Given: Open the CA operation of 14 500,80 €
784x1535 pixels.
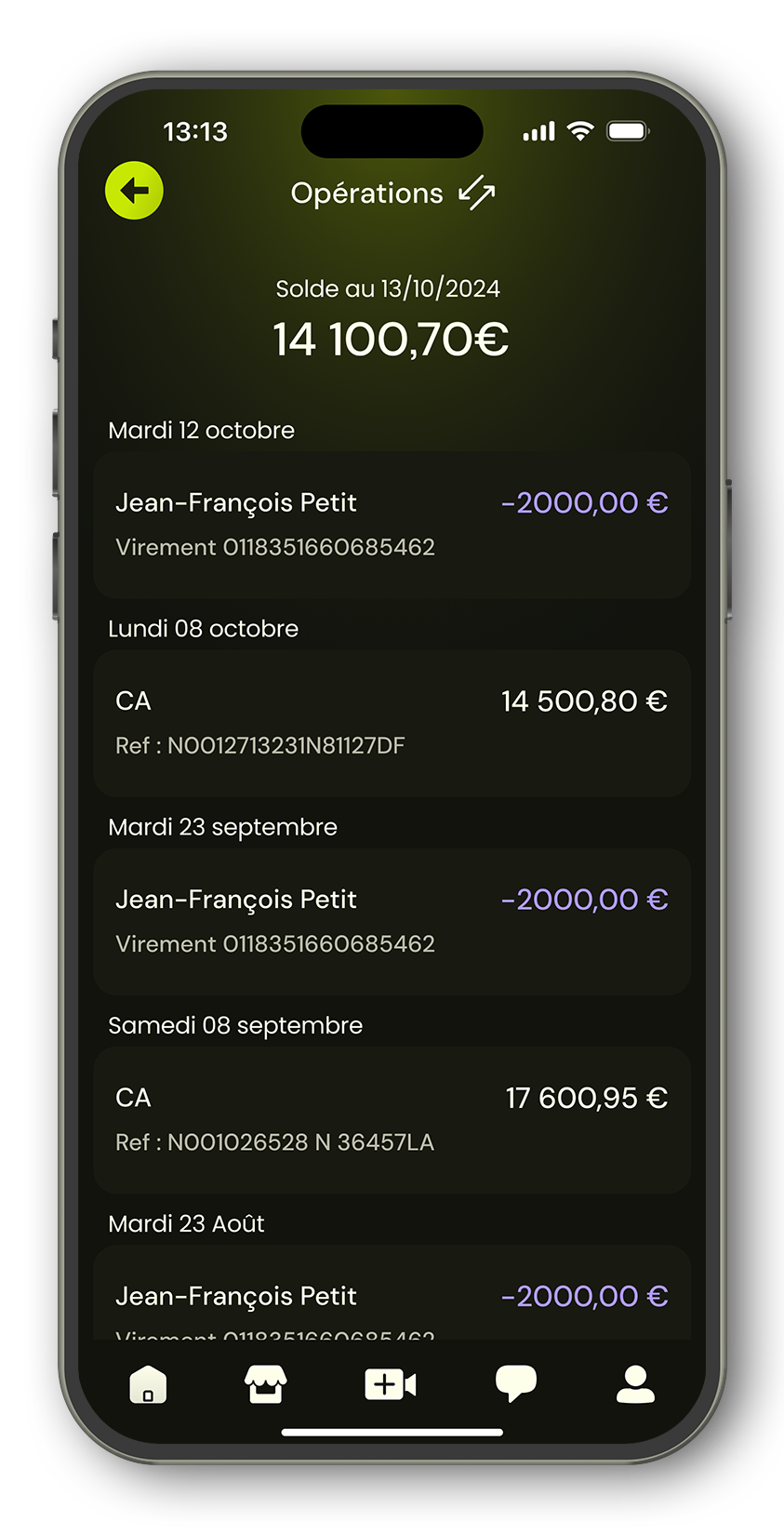Looking at the screenshot, I should [x=392, y=723].
